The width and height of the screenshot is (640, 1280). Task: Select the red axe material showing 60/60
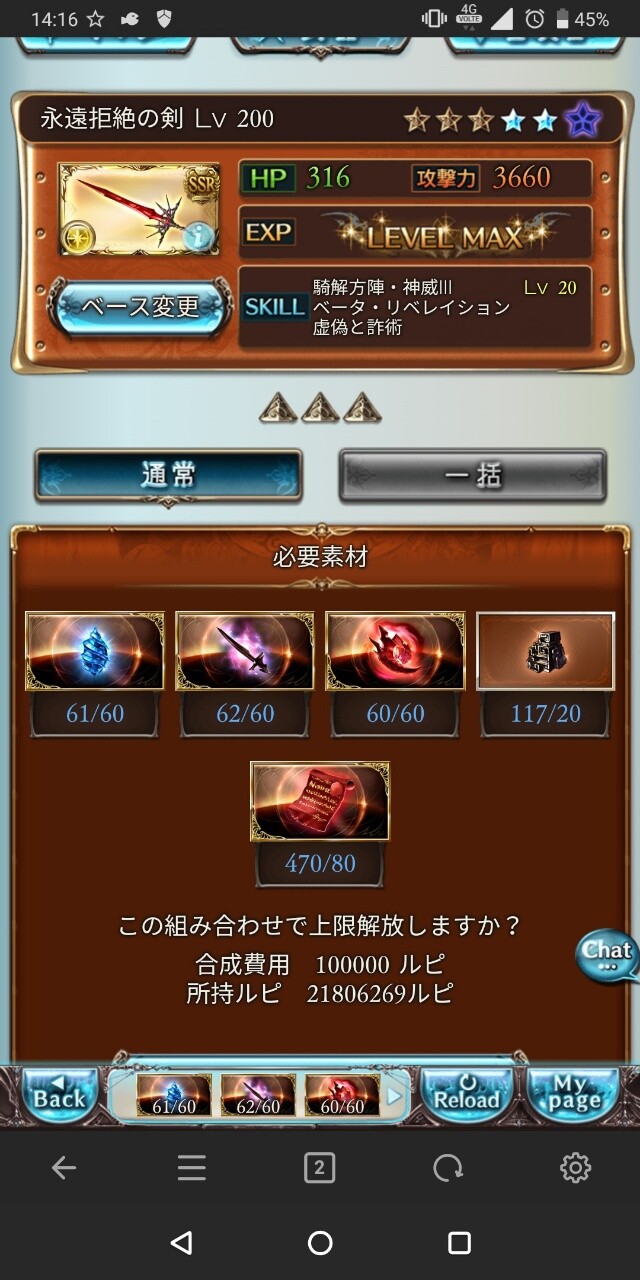[395, 651]
